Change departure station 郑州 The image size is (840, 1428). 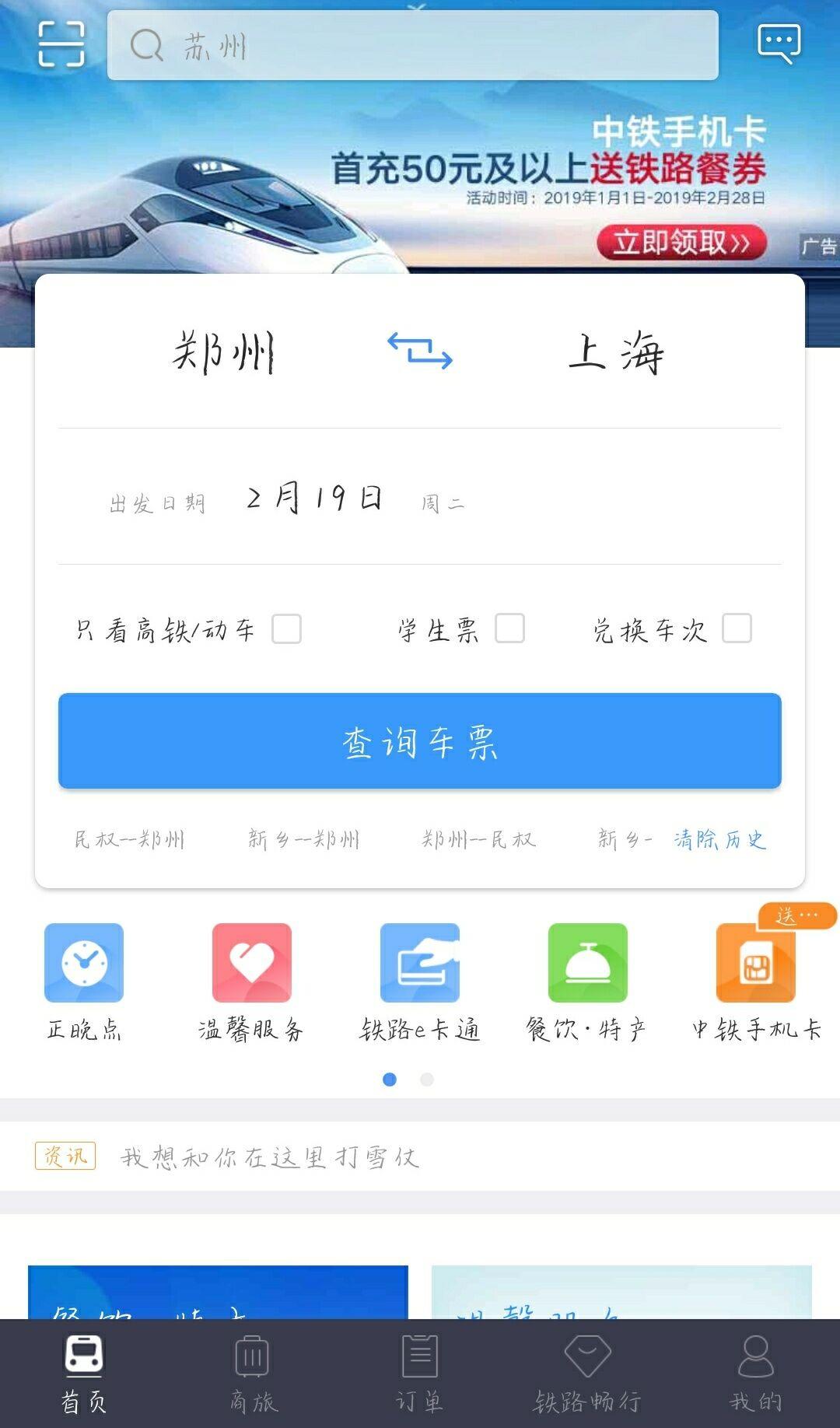pos(223,352)
